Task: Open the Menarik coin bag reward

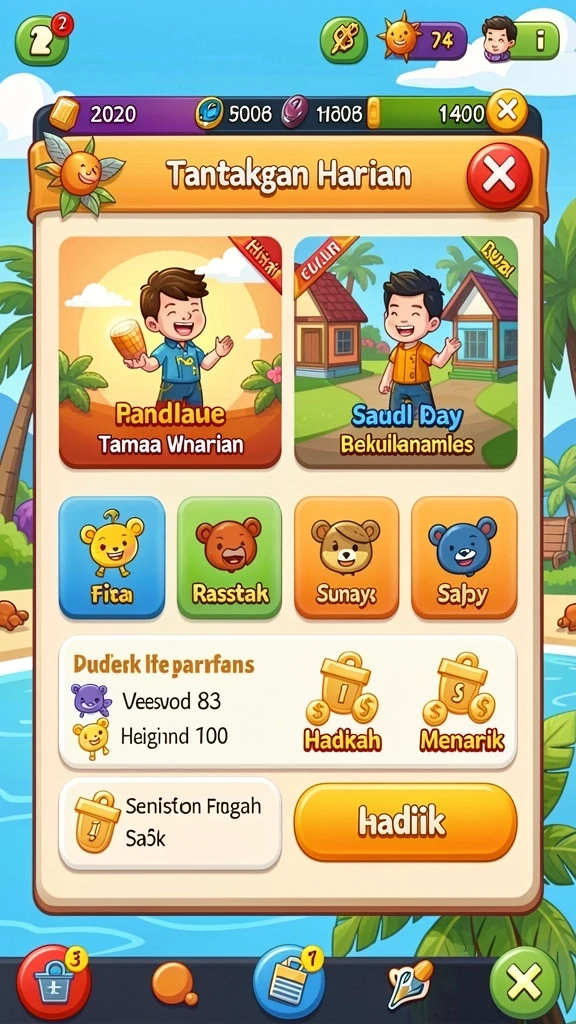Action: [x=461, y=702]
